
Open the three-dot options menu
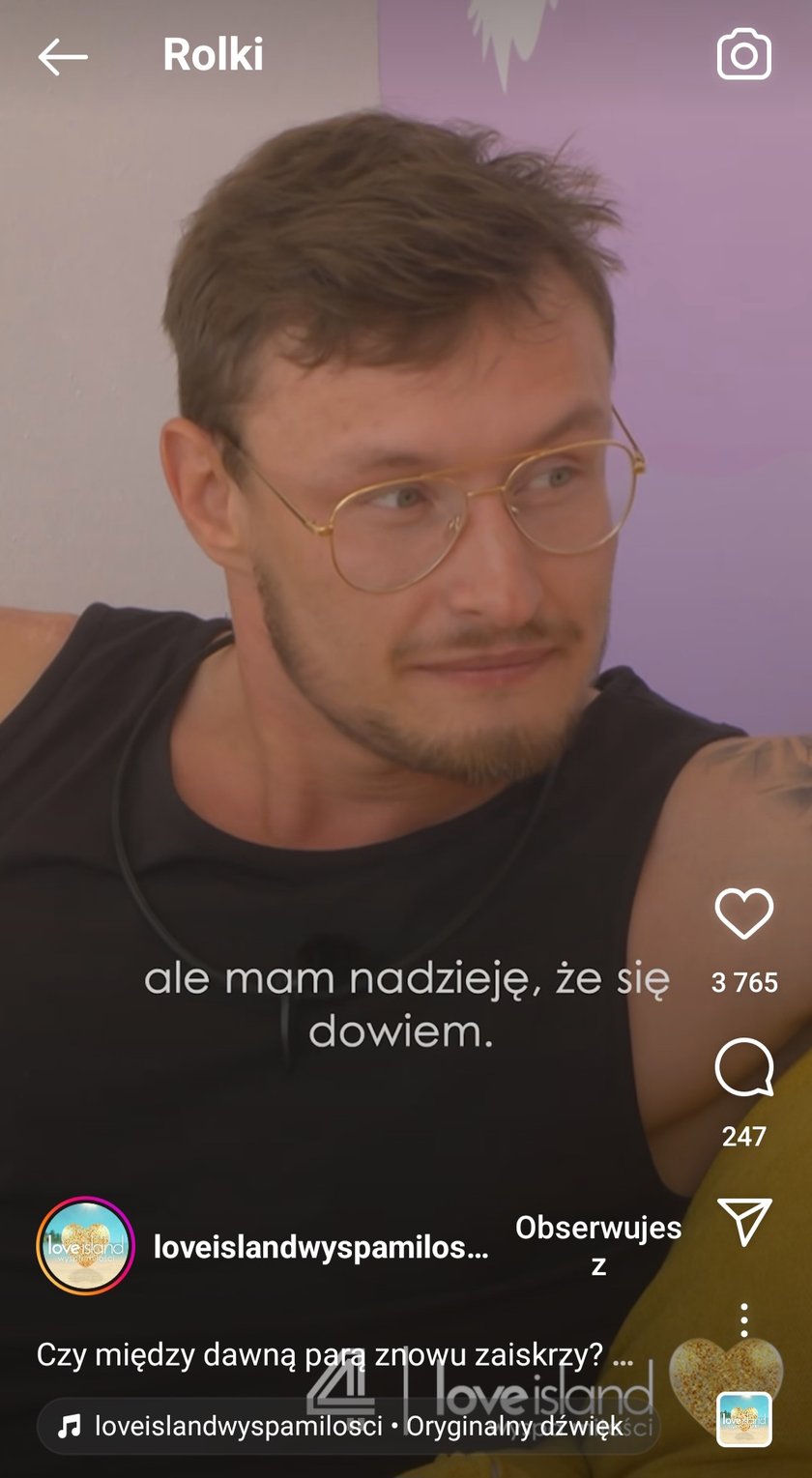click(743, 1320)
